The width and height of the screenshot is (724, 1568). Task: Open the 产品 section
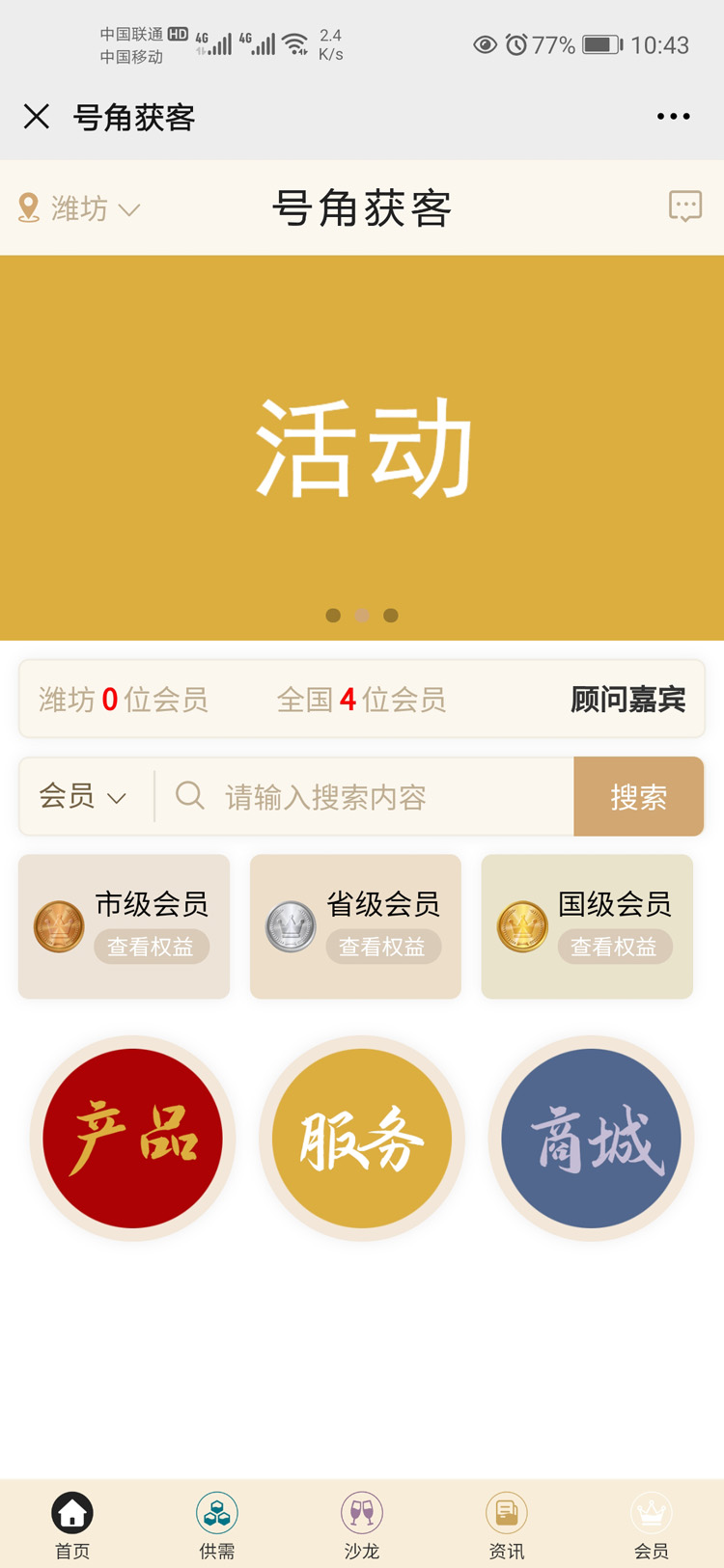(x=133, y=1139)
